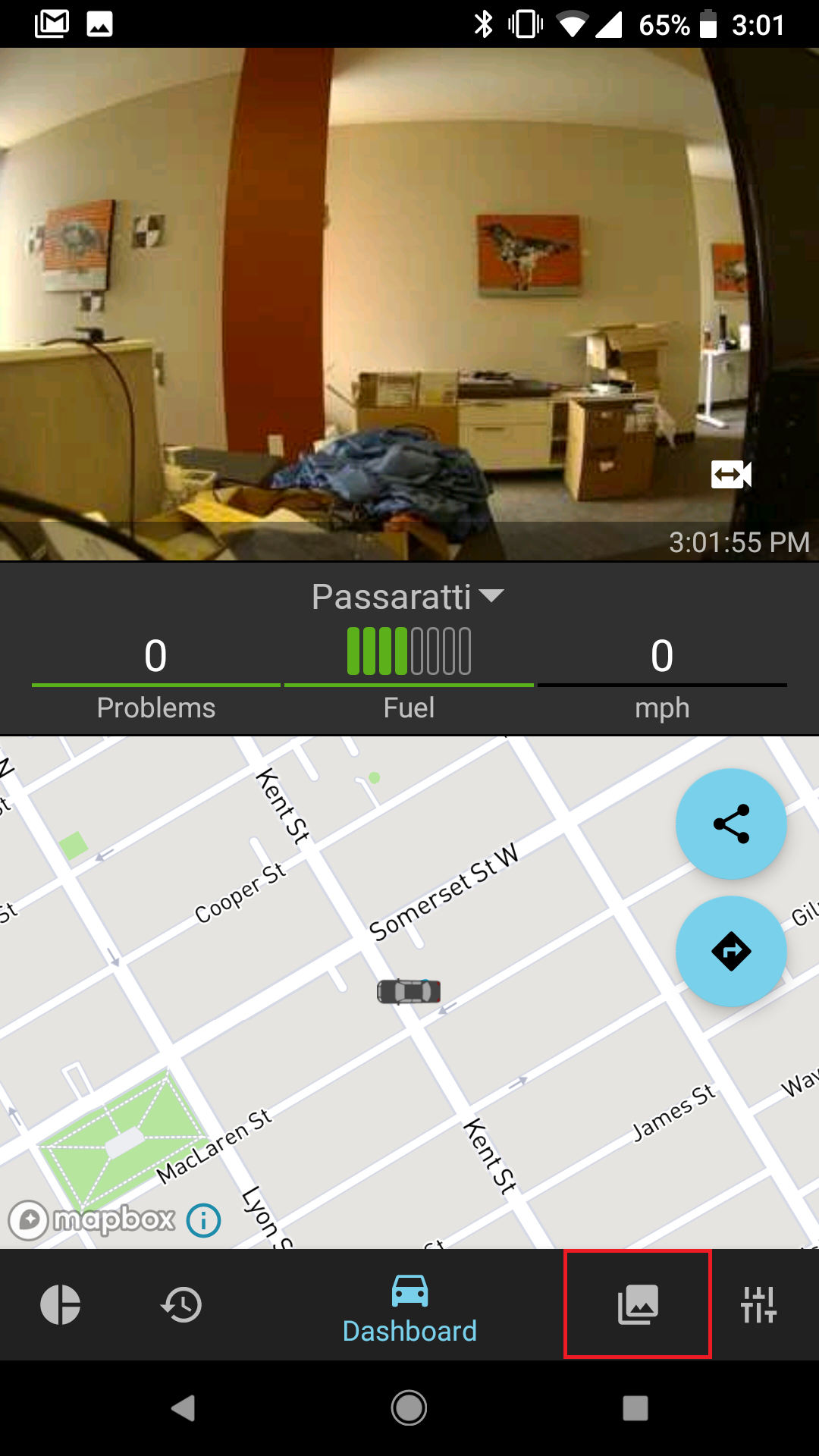819x1456 pixels.
Task: Open the trip history tab
Action: click(x=182, y=1304)
